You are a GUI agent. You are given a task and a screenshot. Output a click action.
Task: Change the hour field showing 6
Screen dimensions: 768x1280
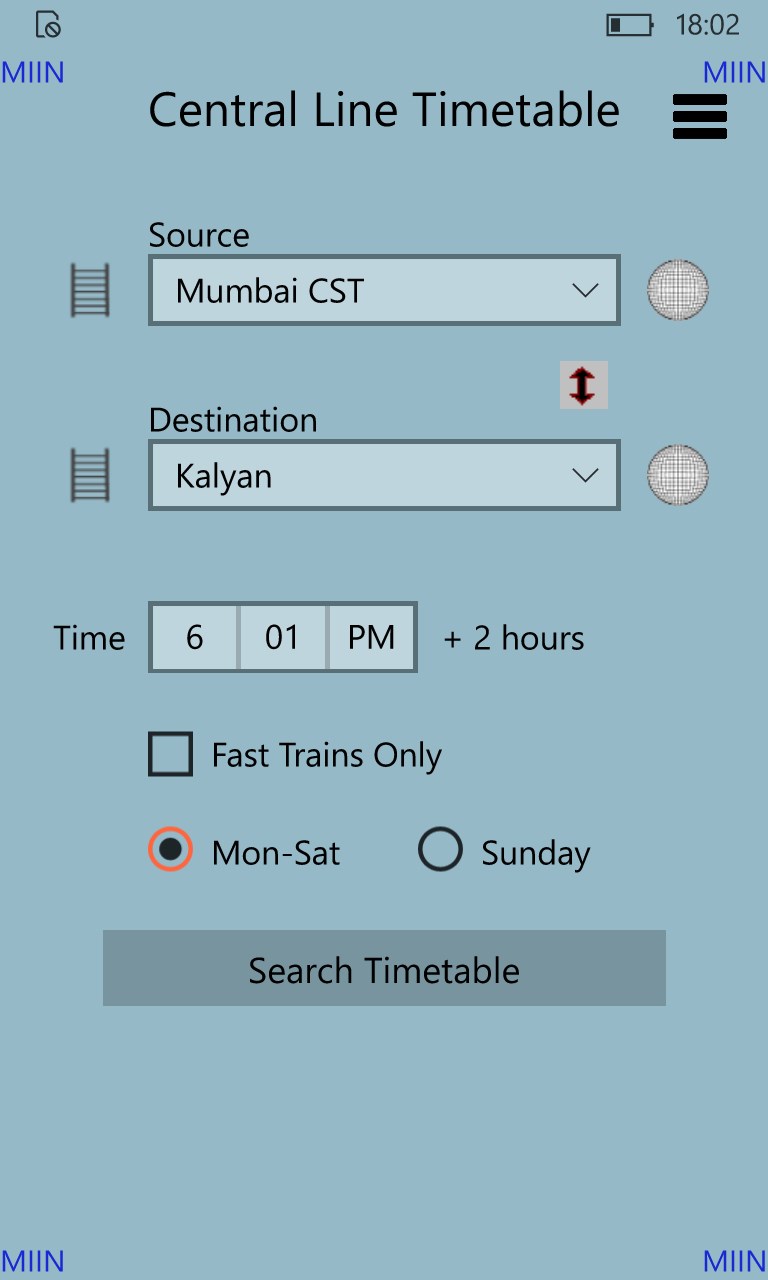point(194,637)
